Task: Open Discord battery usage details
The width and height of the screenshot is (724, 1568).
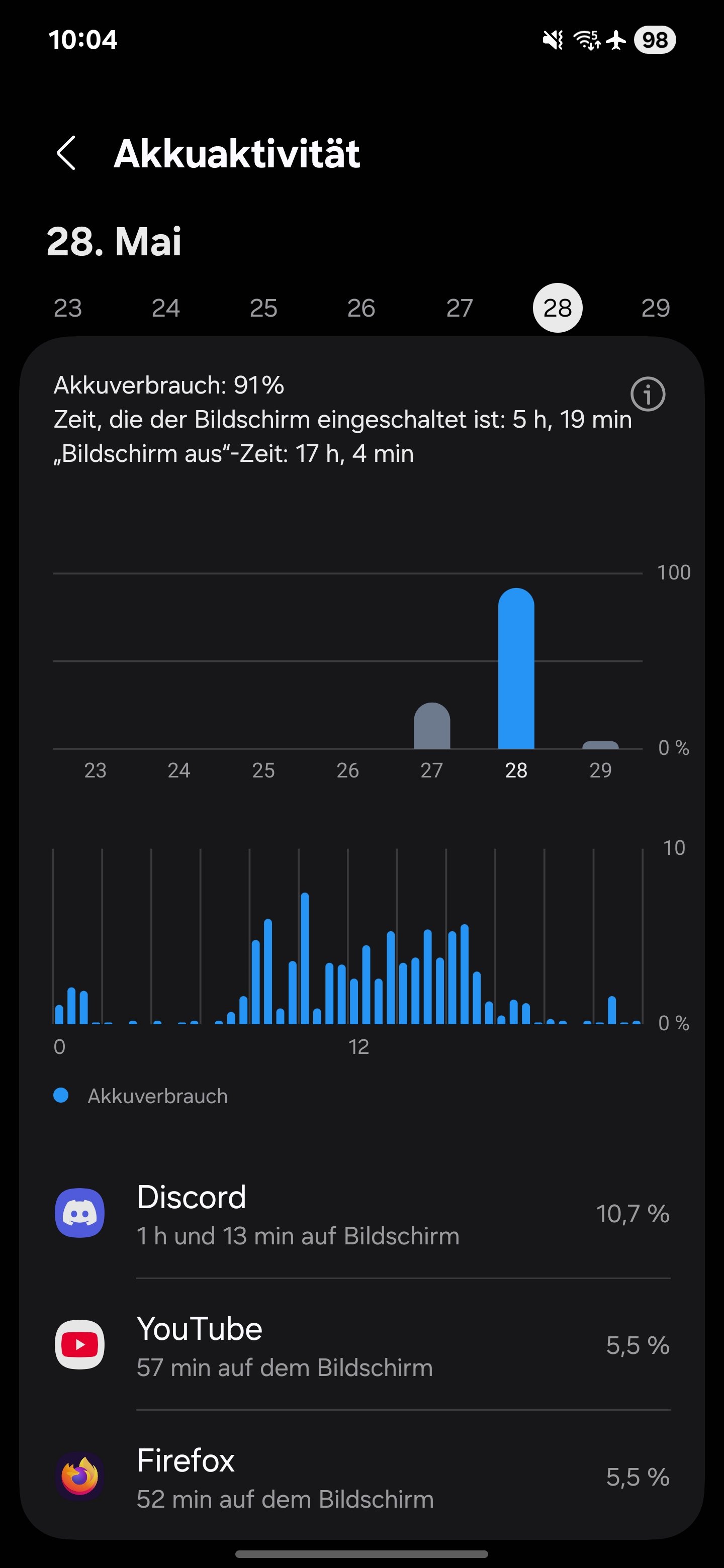Action: pos(361,1213)
